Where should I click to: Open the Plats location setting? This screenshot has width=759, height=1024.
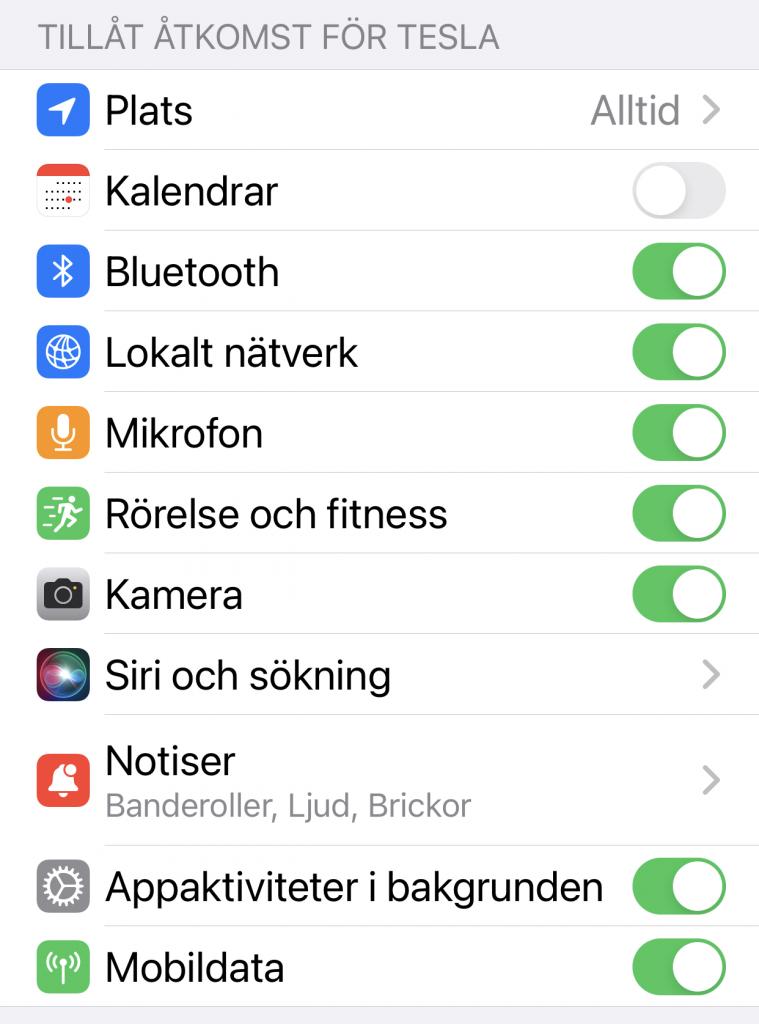(380, 110)
